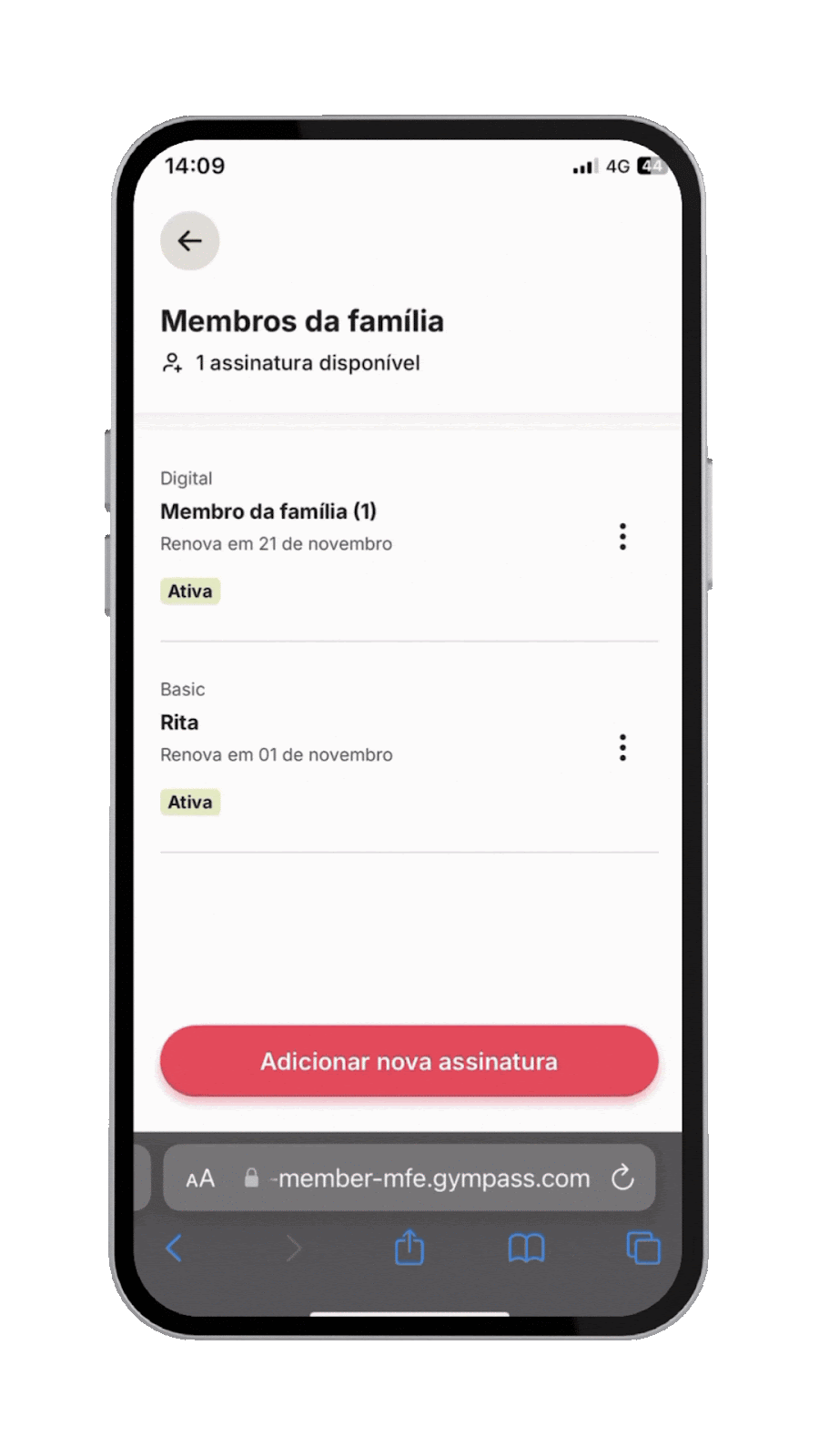This screenshot has height=1456, width=819.
Task: Open the AA reader settings
Action: pos(200,1178)
